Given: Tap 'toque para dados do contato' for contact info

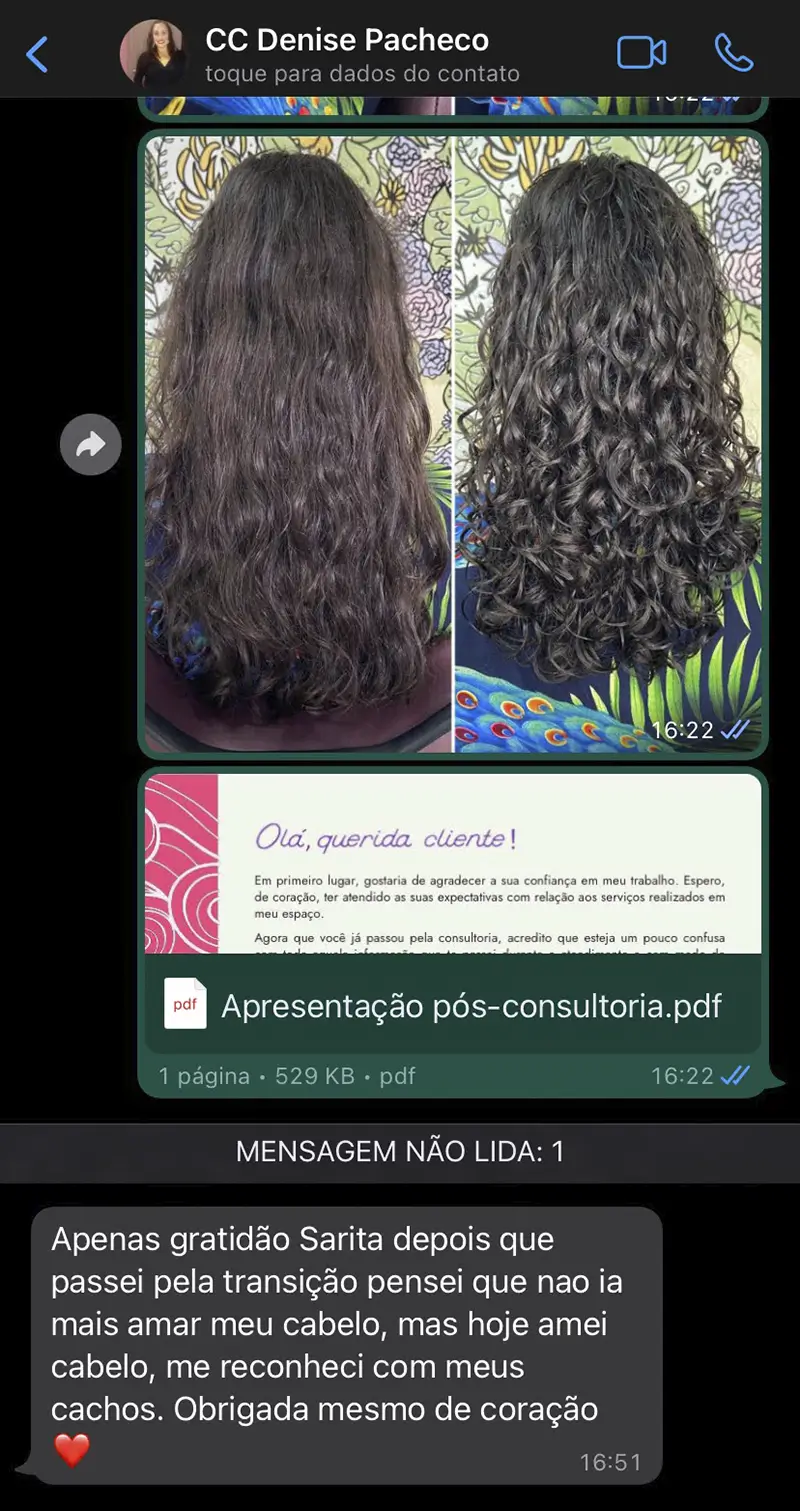Looking at the screenshot, I should pyautogui.click(x=362, y=74).
